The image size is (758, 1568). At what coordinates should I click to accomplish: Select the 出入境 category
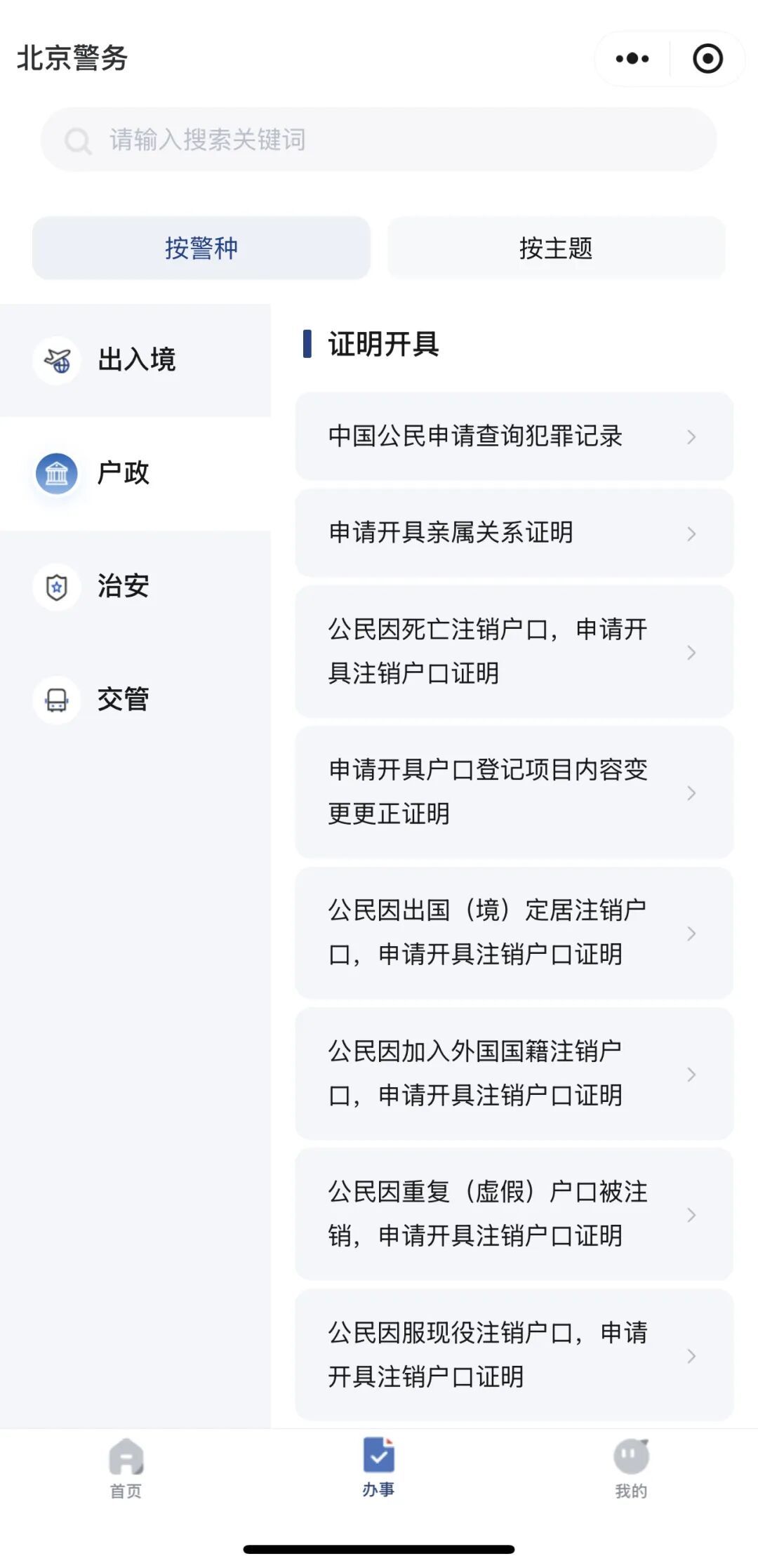(x=135, y=360)
